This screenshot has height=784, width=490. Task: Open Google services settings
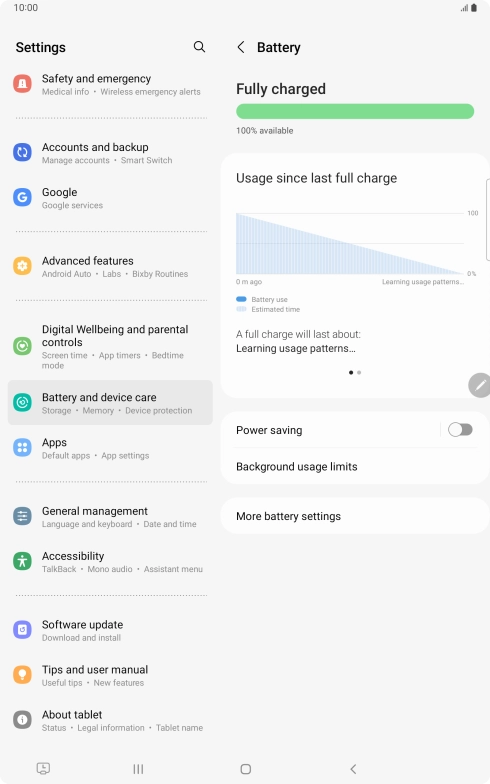110,198
